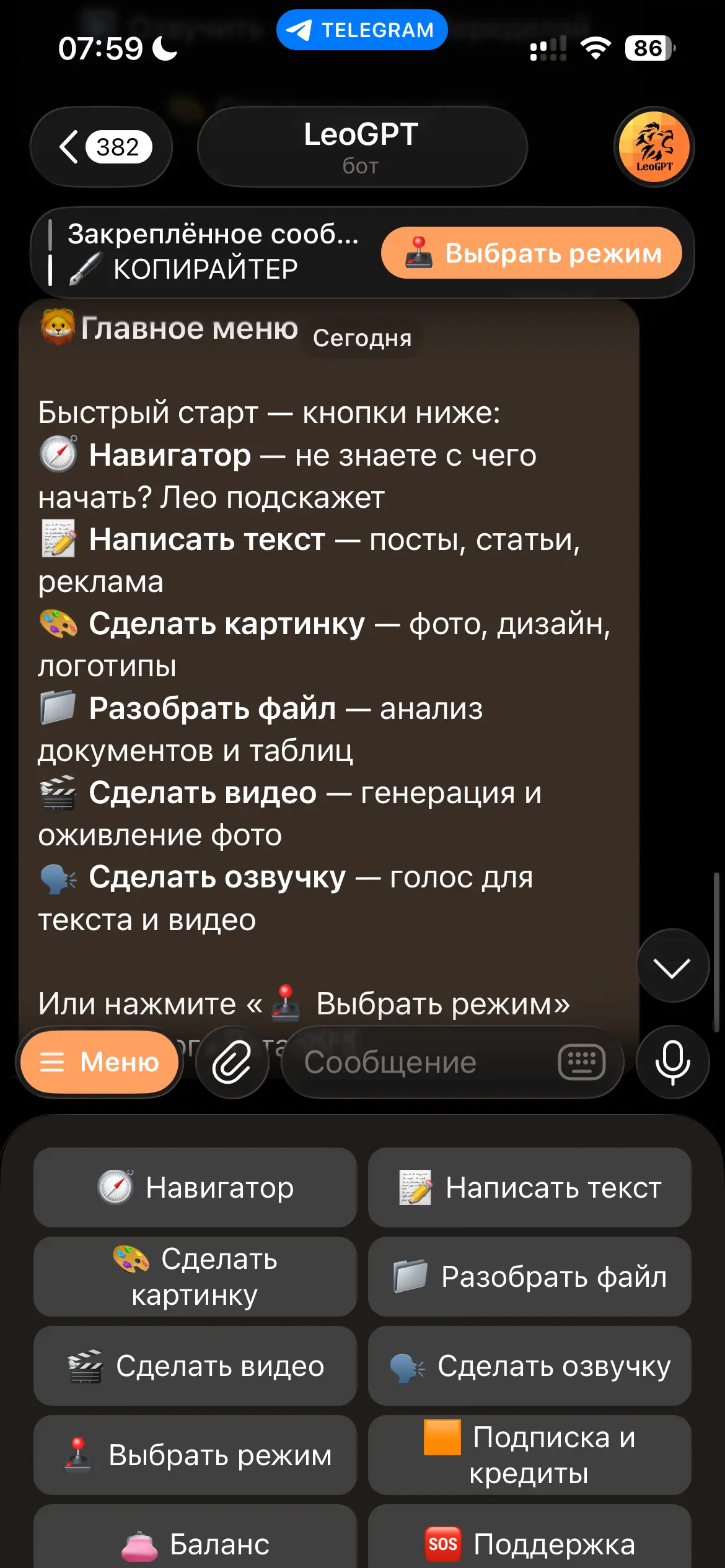
Task: Open the LeoGPT bot profile header
Action: click(x=362, y=147)
